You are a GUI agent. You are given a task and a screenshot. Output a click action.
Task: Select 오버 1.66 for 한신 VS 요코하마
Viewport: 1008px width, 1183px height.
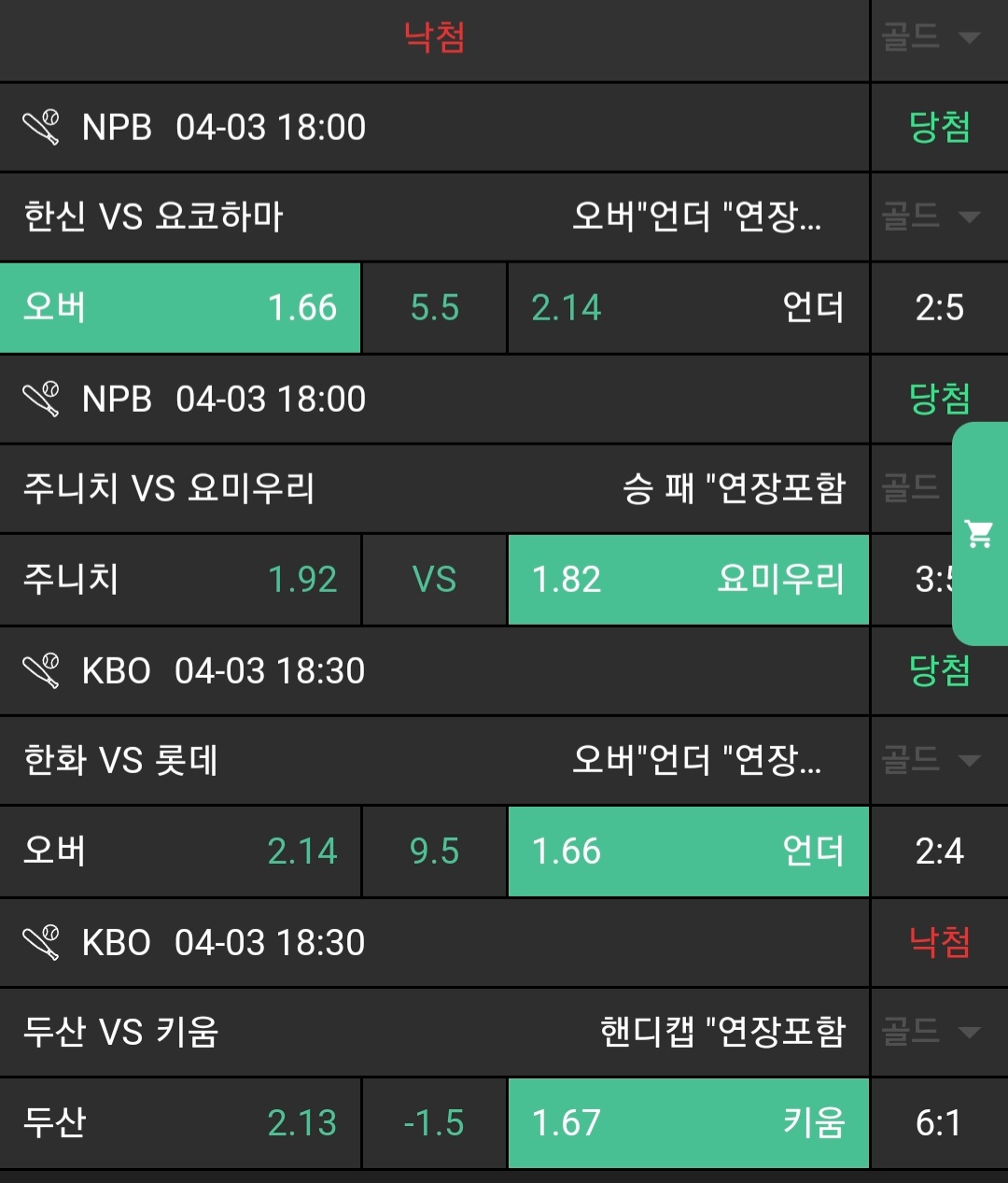[180, 308]
